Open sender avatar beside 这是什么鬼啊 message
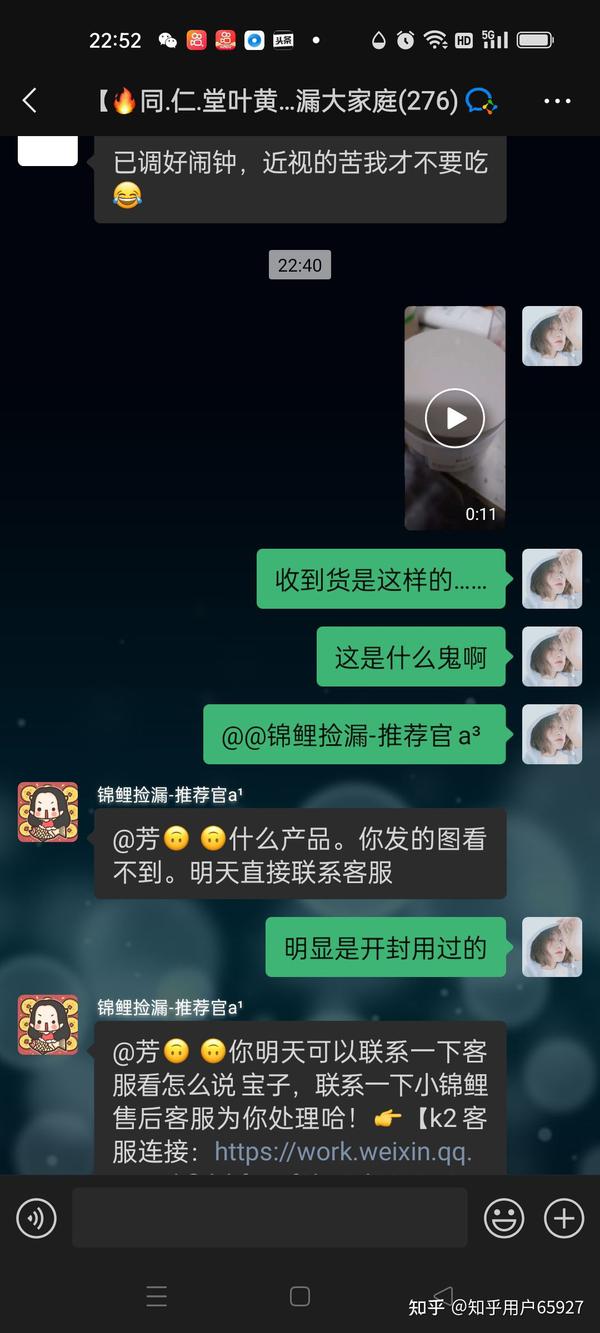This screenshot has width=600, height=1333. (x=552, y=656)
